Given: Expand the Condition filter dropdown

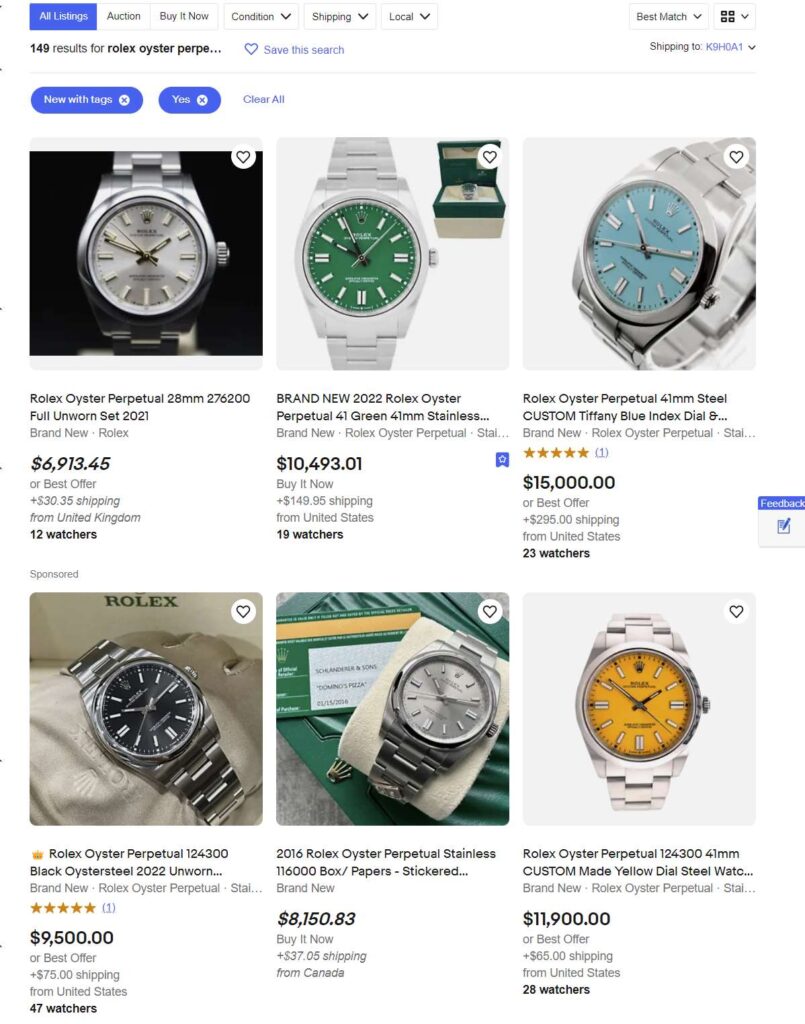Looking at the screenshot, I should [x=260, y=16].
